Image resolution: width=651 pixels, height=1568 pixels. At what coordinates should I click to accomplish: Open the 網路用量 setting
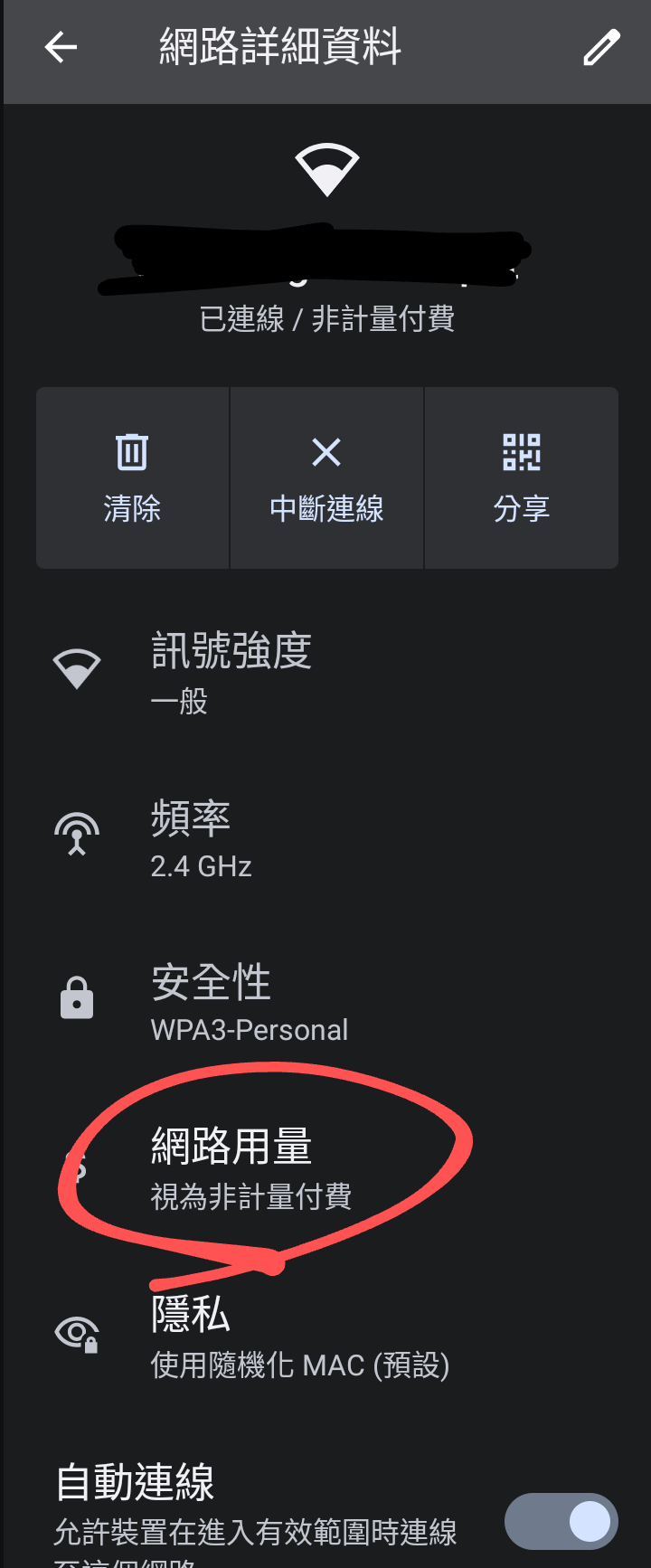point(250,1168)
